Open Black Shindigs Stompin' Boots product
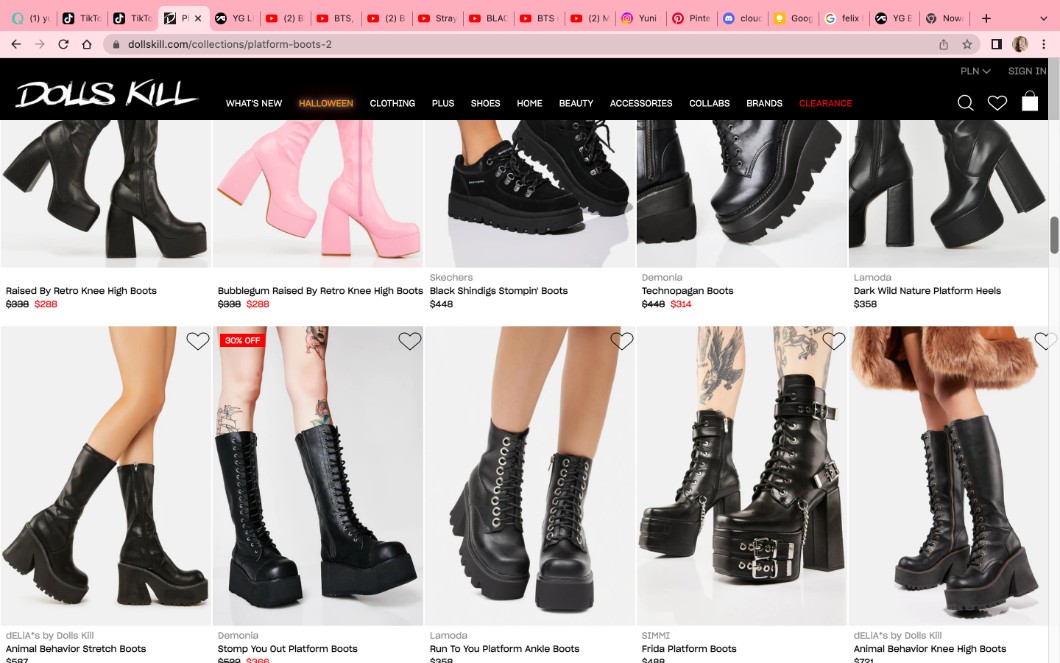 (x=498, y=291)
